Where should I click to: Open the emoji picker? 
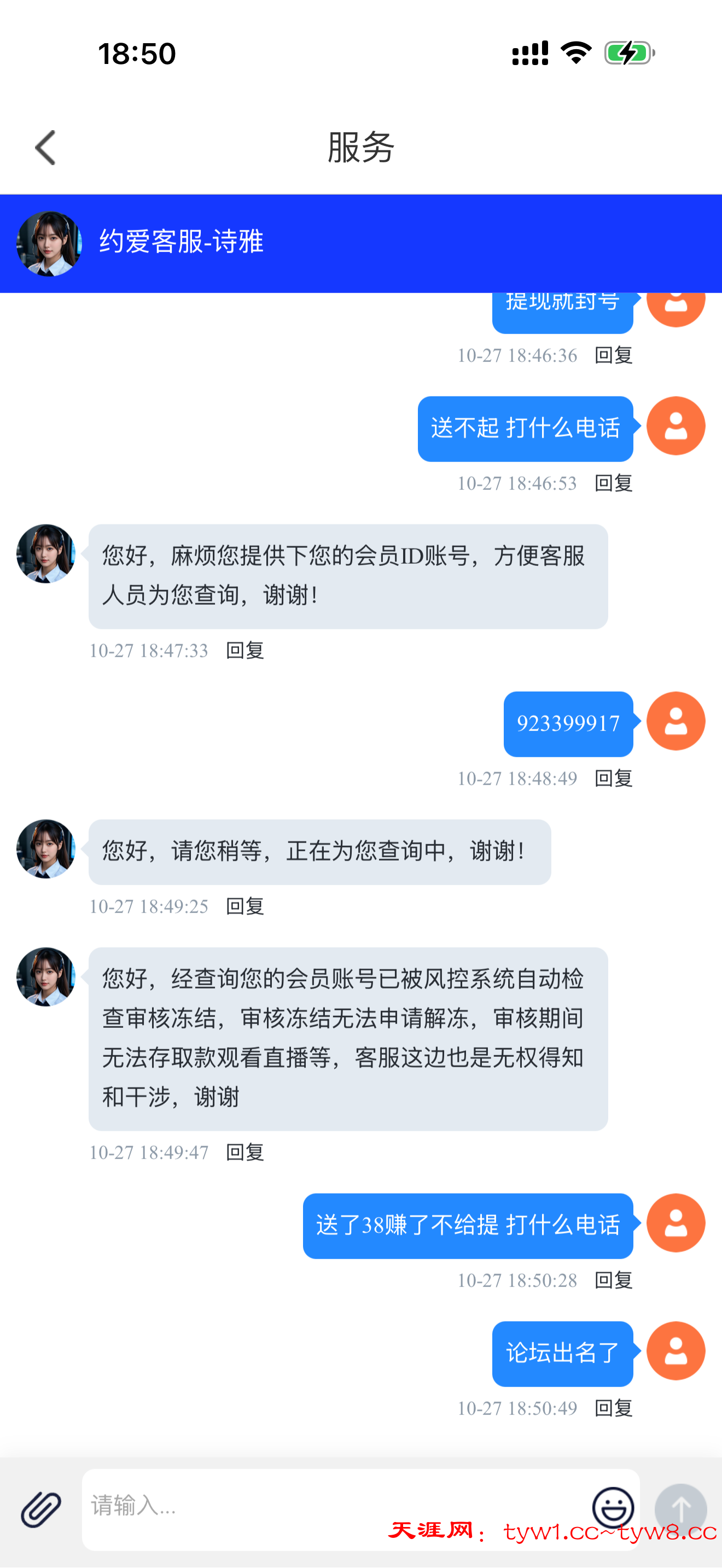pyautogui.click(x=613, y=1507)
